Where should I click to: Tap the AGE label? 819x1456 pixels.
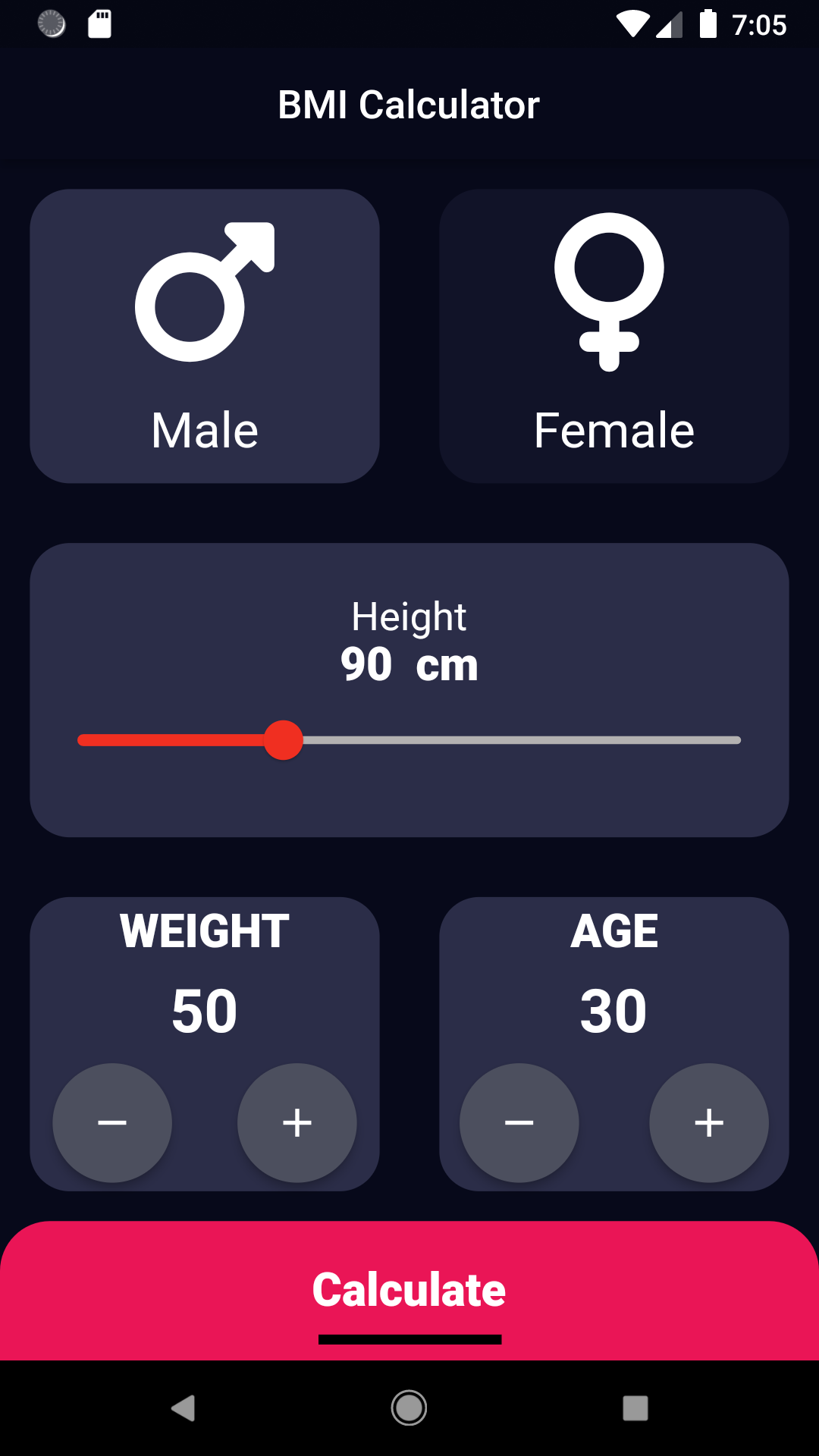click(x=616, y=931)
